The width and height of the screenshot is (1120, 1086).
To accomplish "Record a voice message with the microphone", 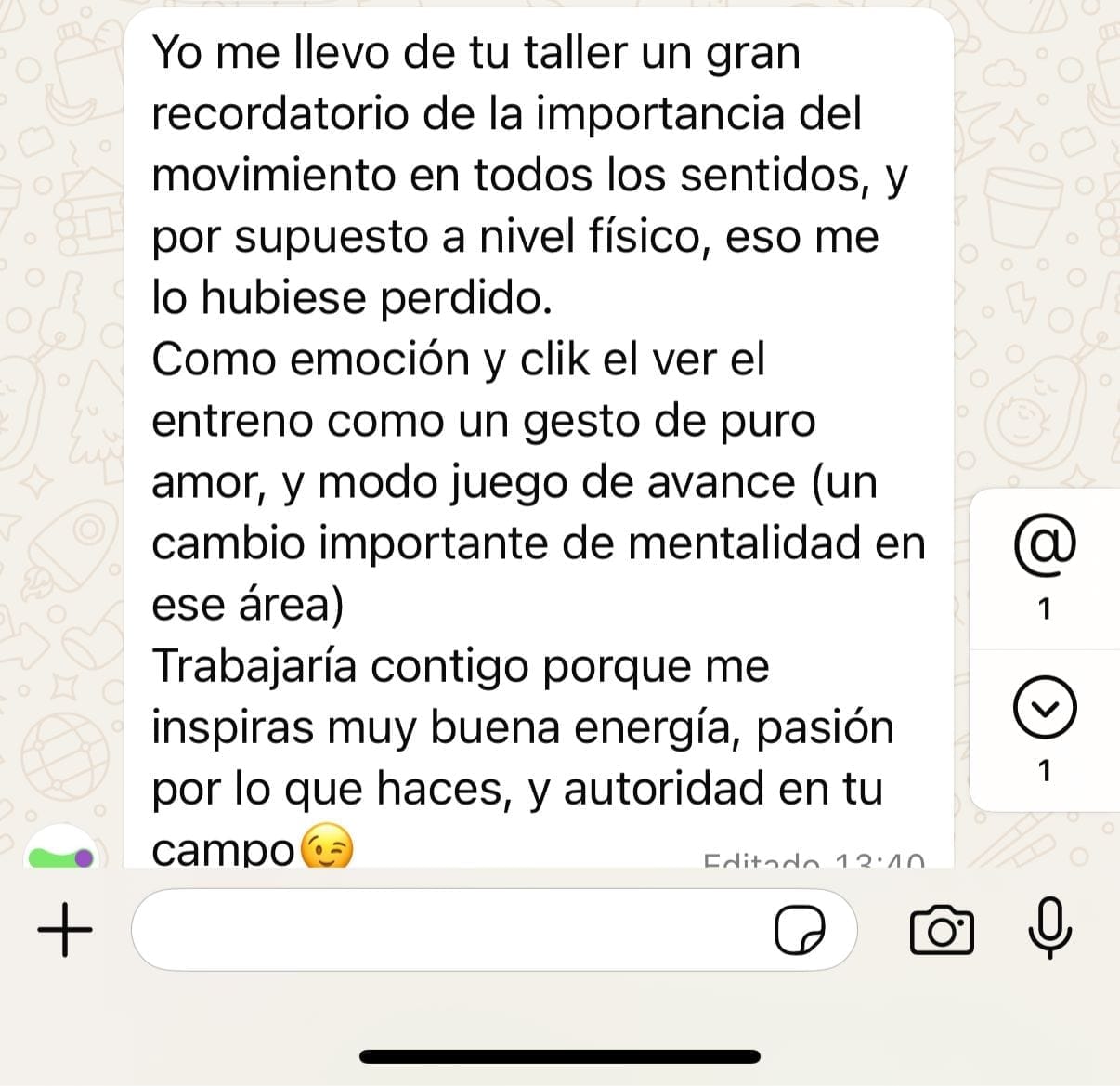I will (1050, 929).
